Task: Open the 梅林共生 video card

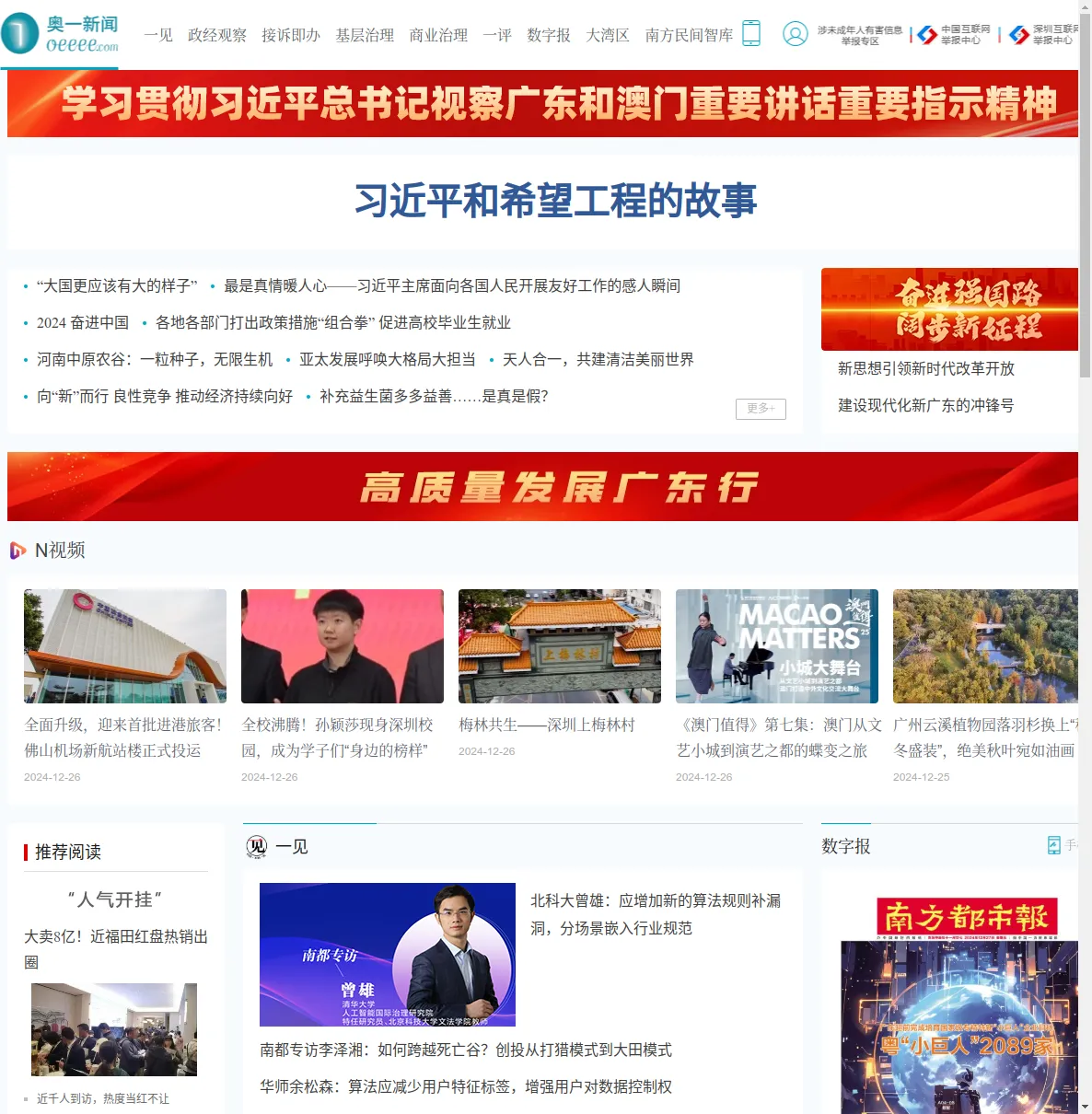Action: point(560,646)
